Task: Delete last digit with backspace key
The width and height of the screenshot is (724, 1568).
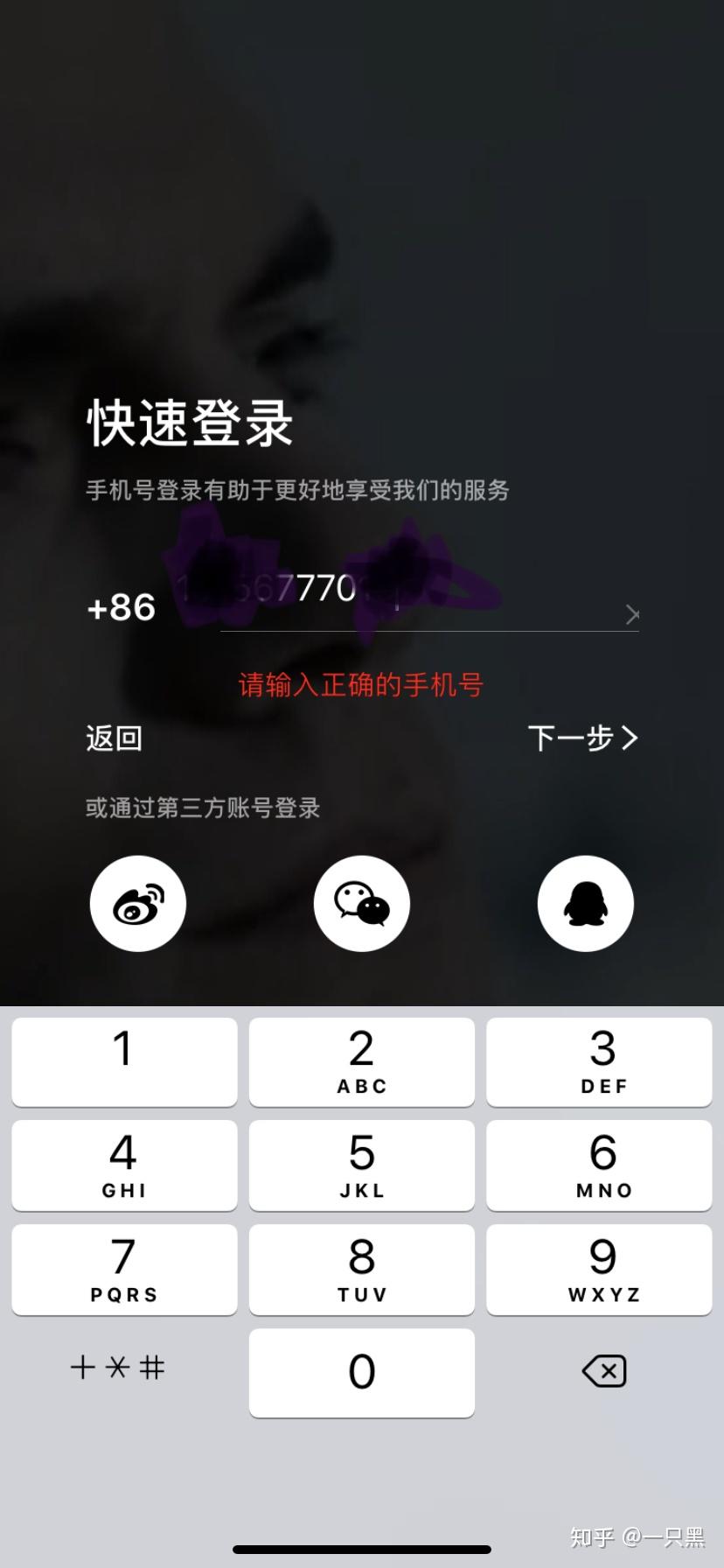Action: (x=603, y=1371)
